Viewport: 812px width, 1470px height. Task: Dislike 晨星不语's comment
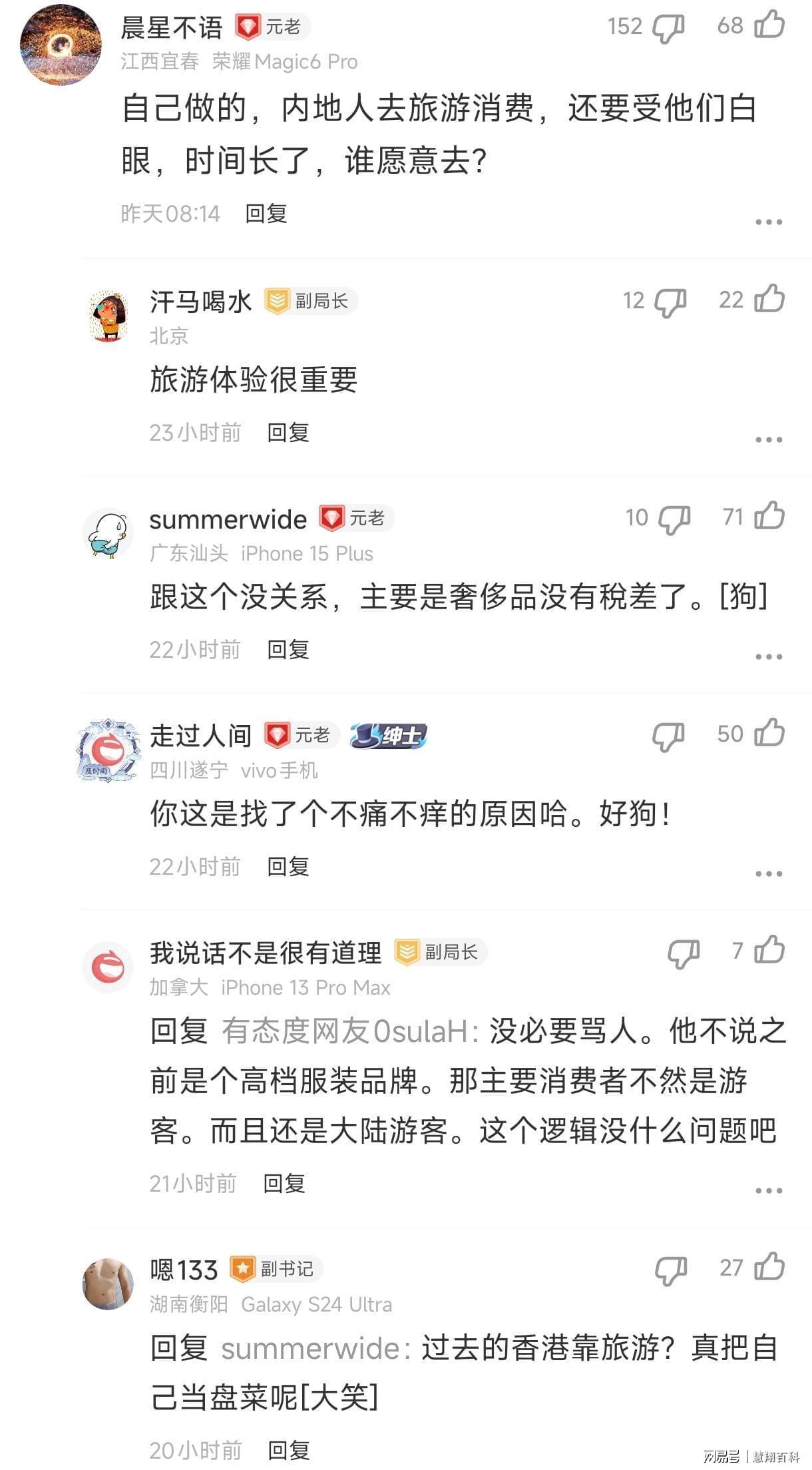pos(668,28)
